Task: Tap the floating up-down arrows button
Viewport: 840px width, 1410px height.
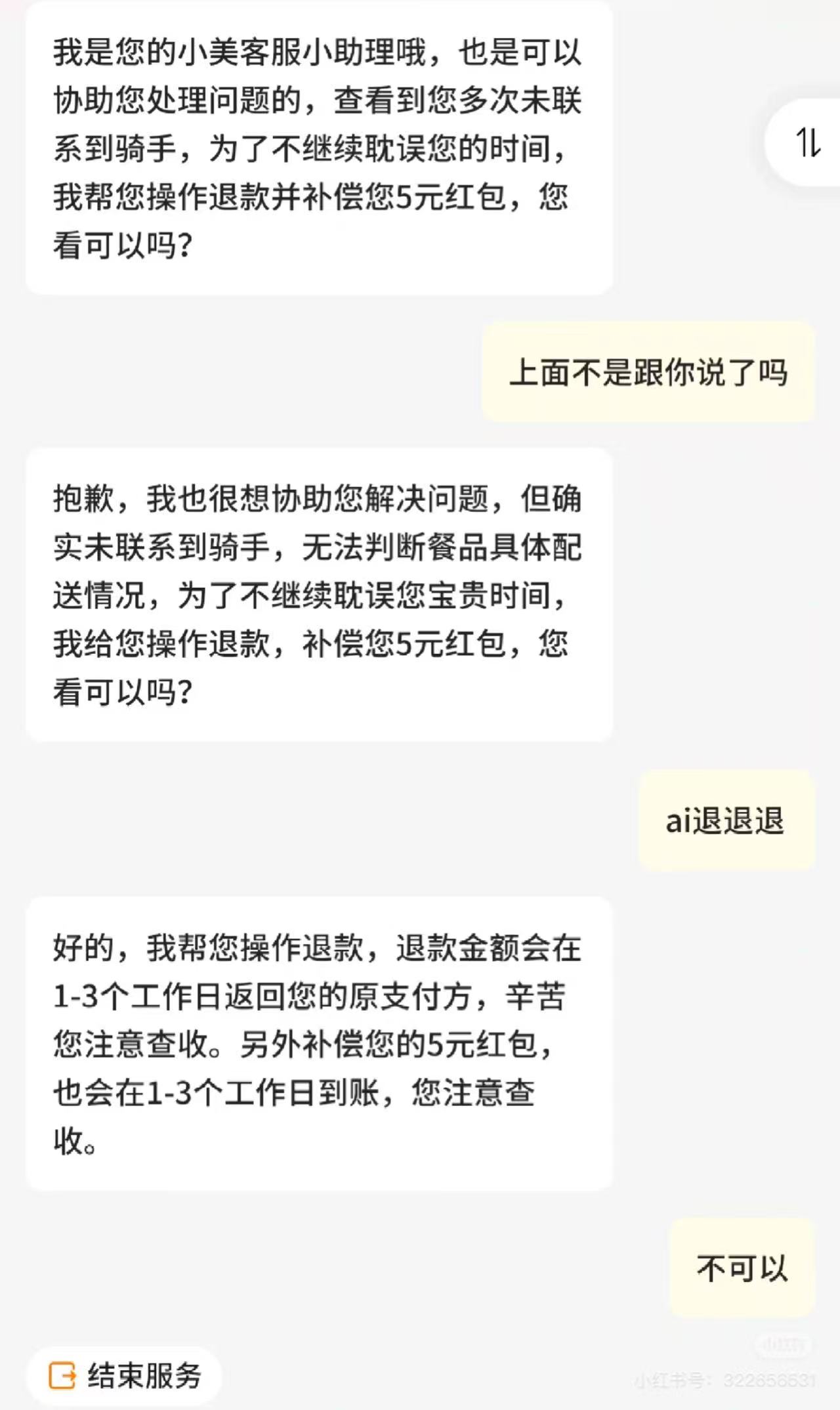Action: coord(805,142)
